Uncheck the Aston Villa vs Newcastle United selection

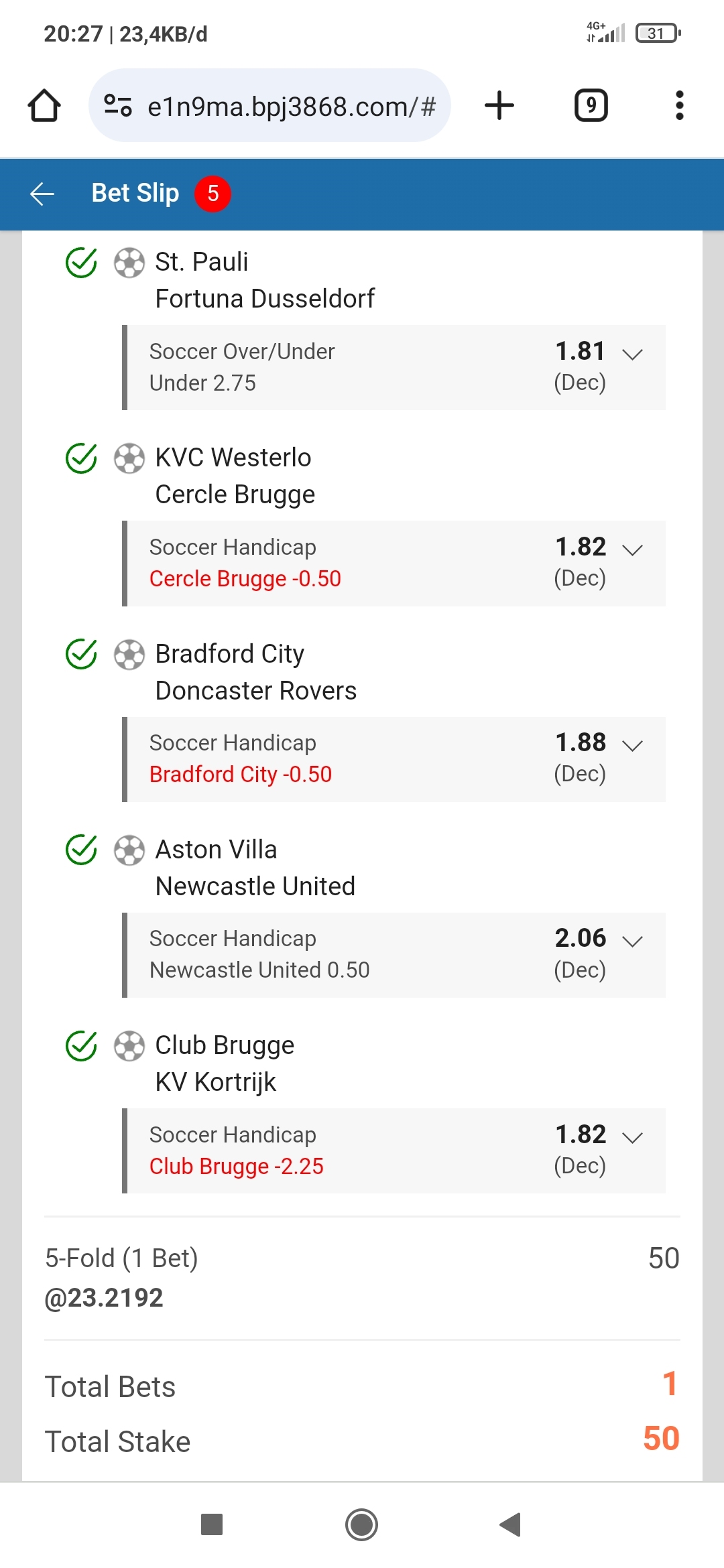tap(81, 850)
